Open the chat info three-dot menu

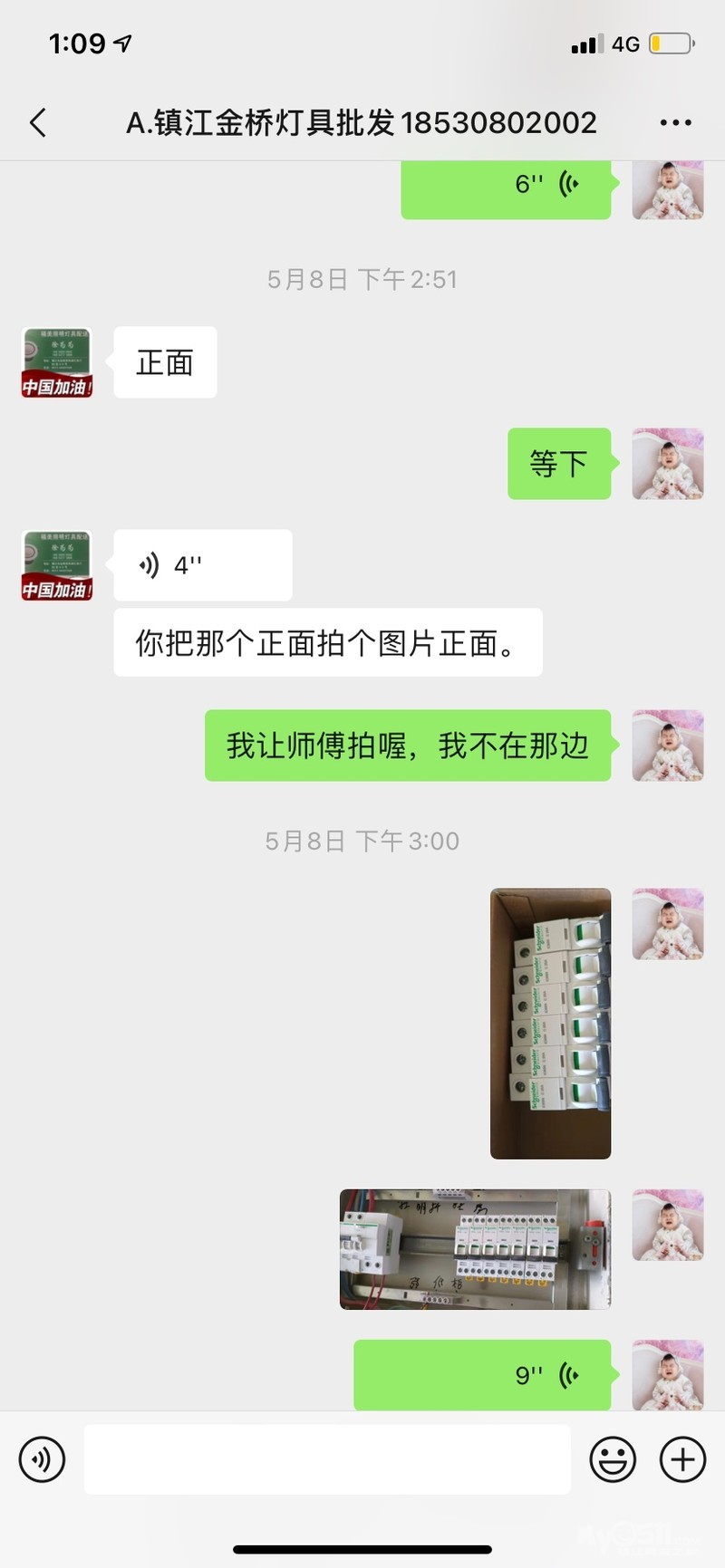coord(676,122)
